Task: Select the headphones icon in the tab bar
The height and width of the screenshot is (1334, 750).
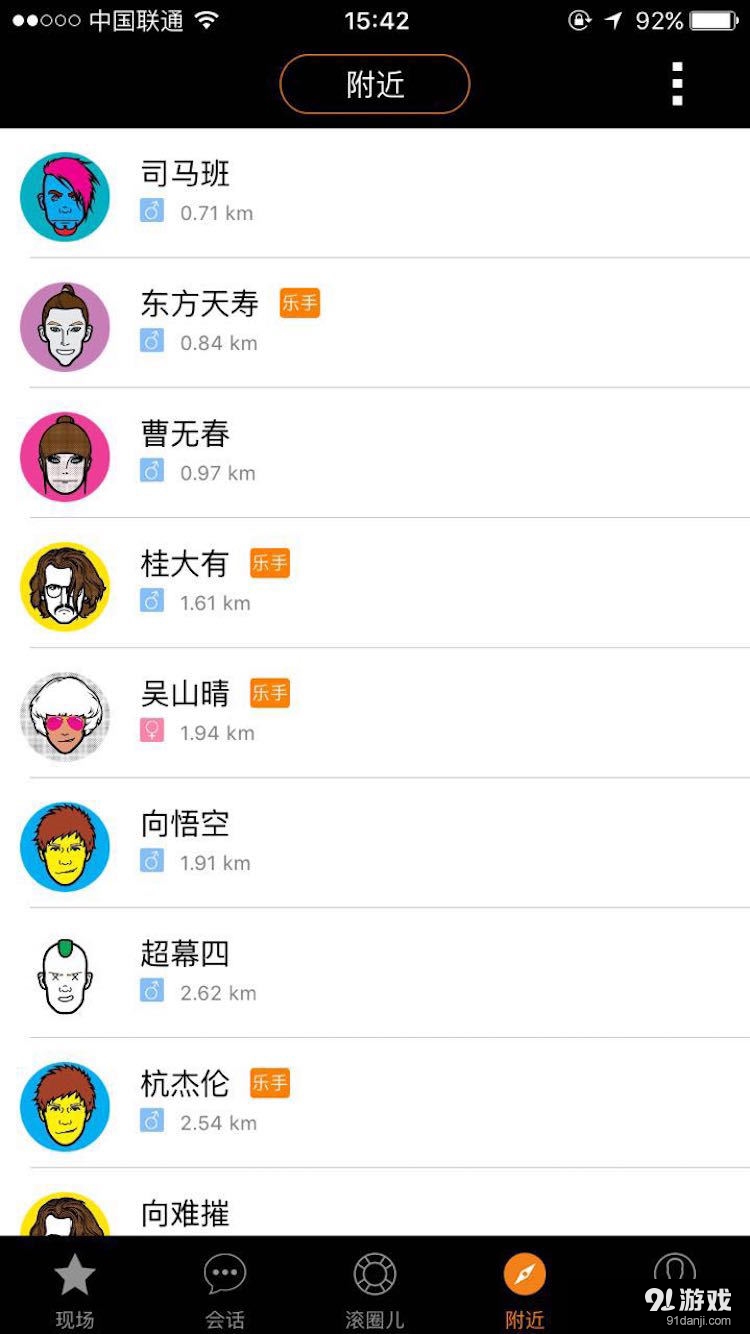Action: point(674,1272)
